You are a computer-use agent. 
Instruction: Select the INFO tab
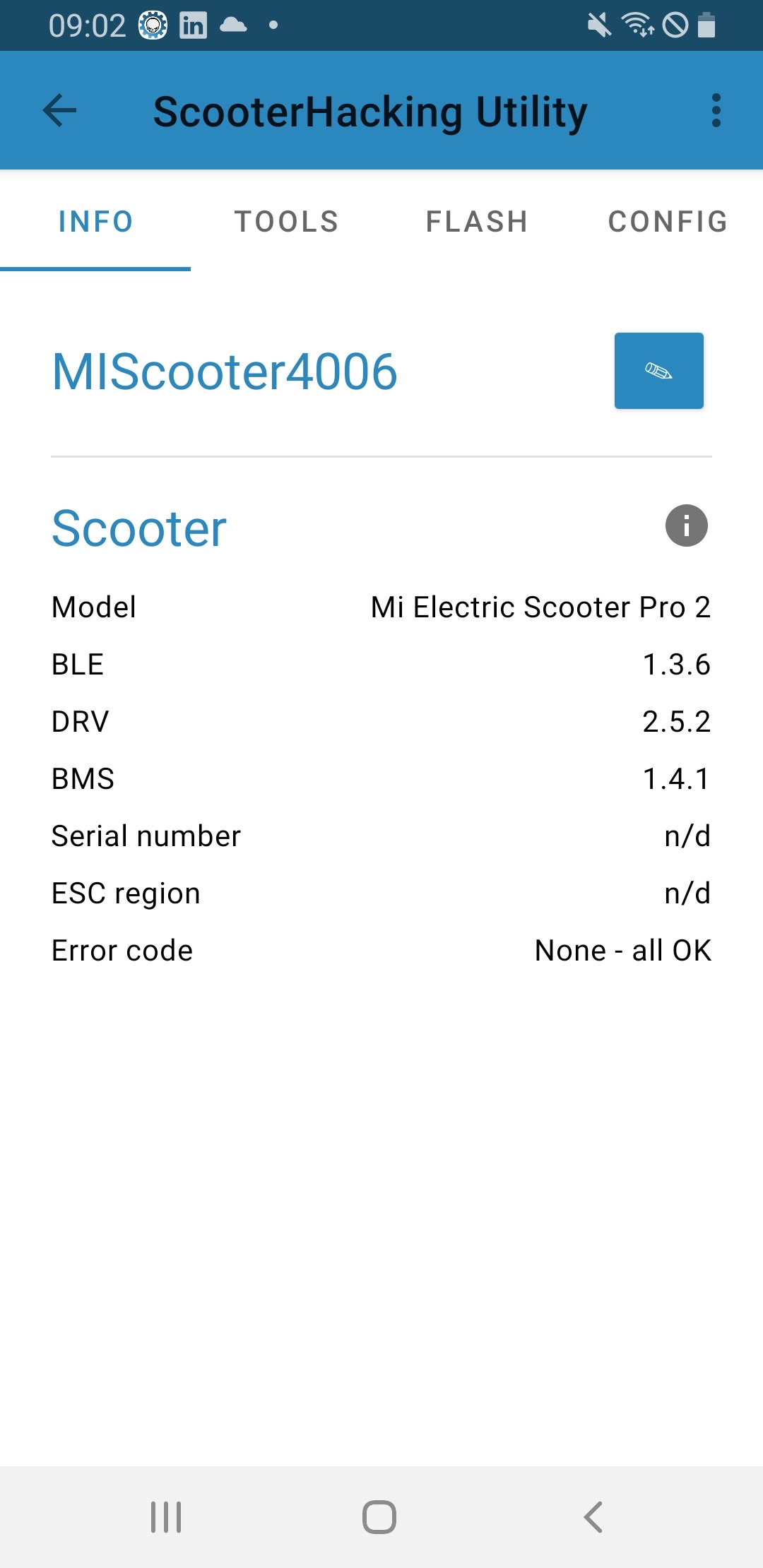pyautogui.click(x=95, y=222)
